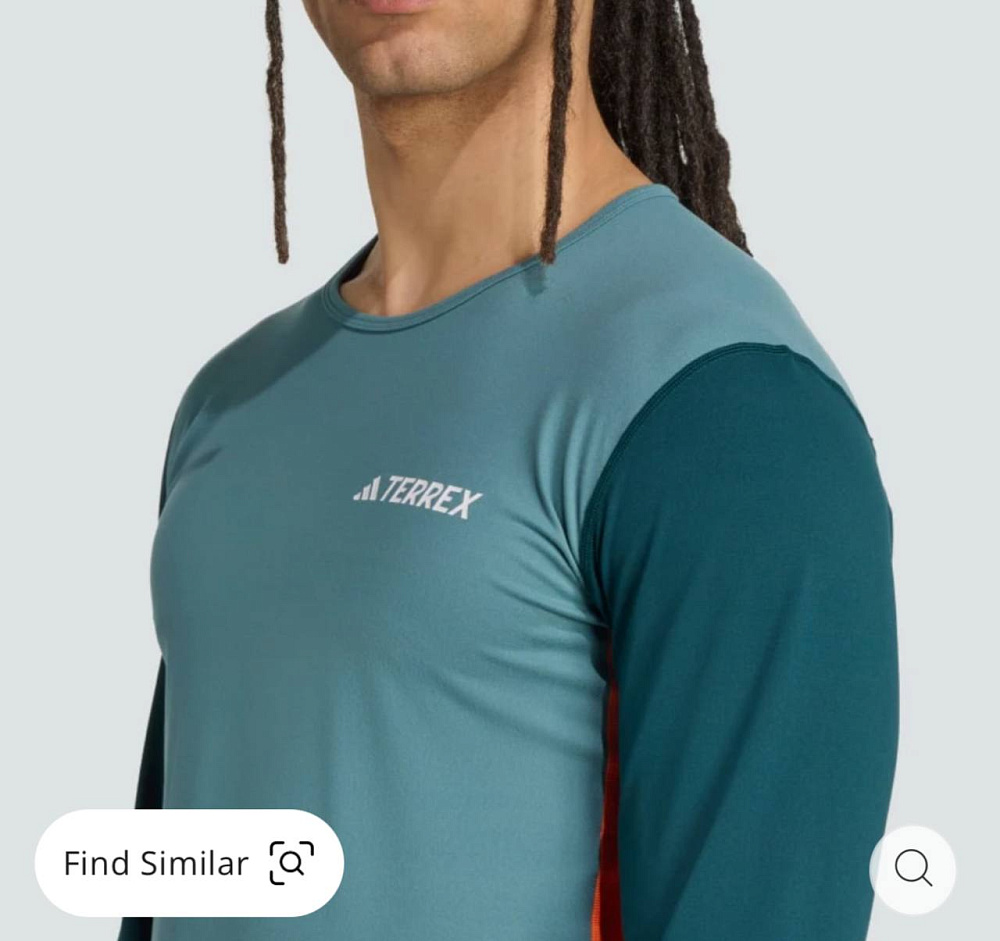Open the magnifier zoom icon

pos(912,868)
